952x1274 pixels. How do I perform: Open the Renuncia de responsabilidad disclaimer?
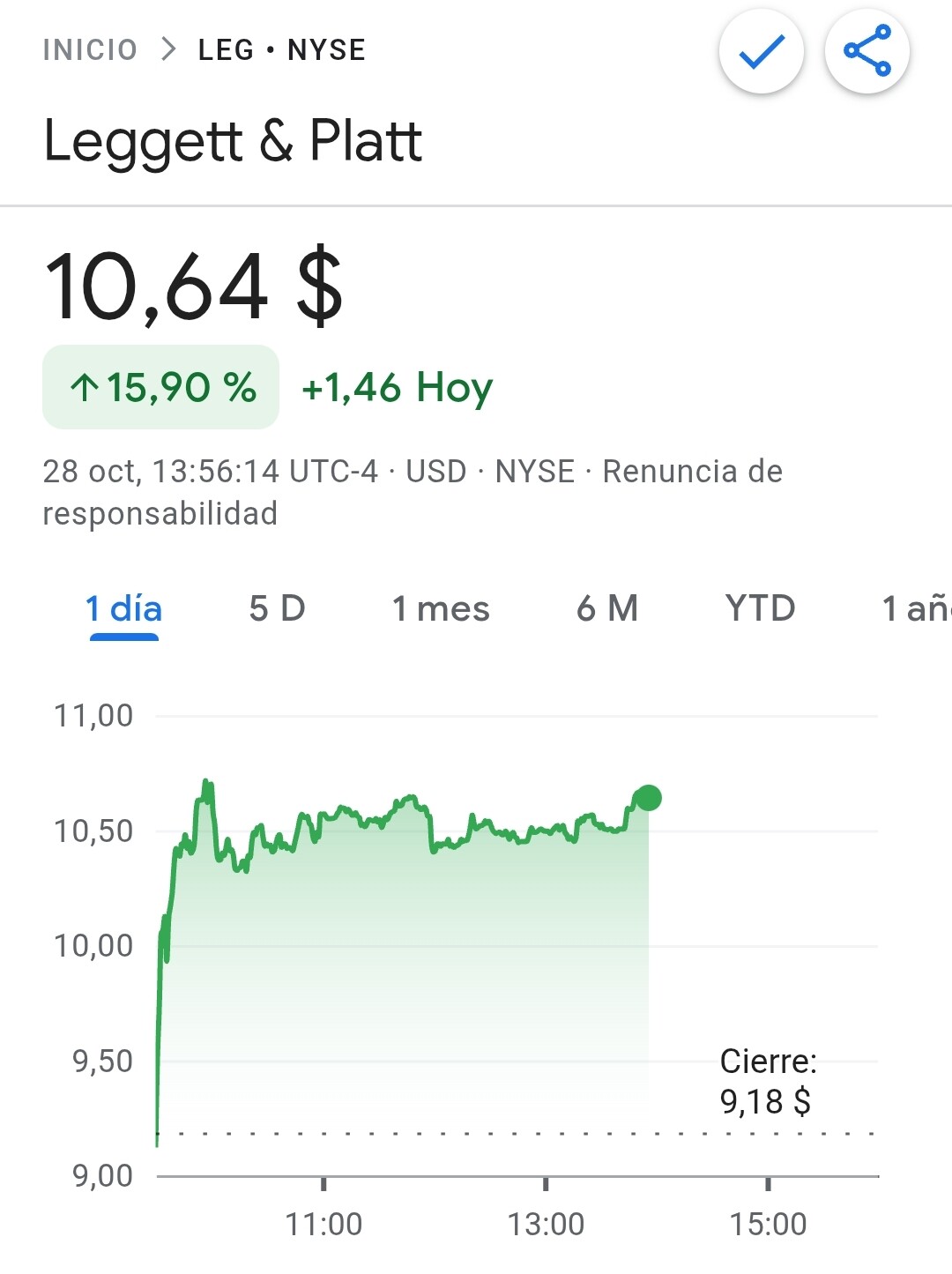click(x=691, y=473)
